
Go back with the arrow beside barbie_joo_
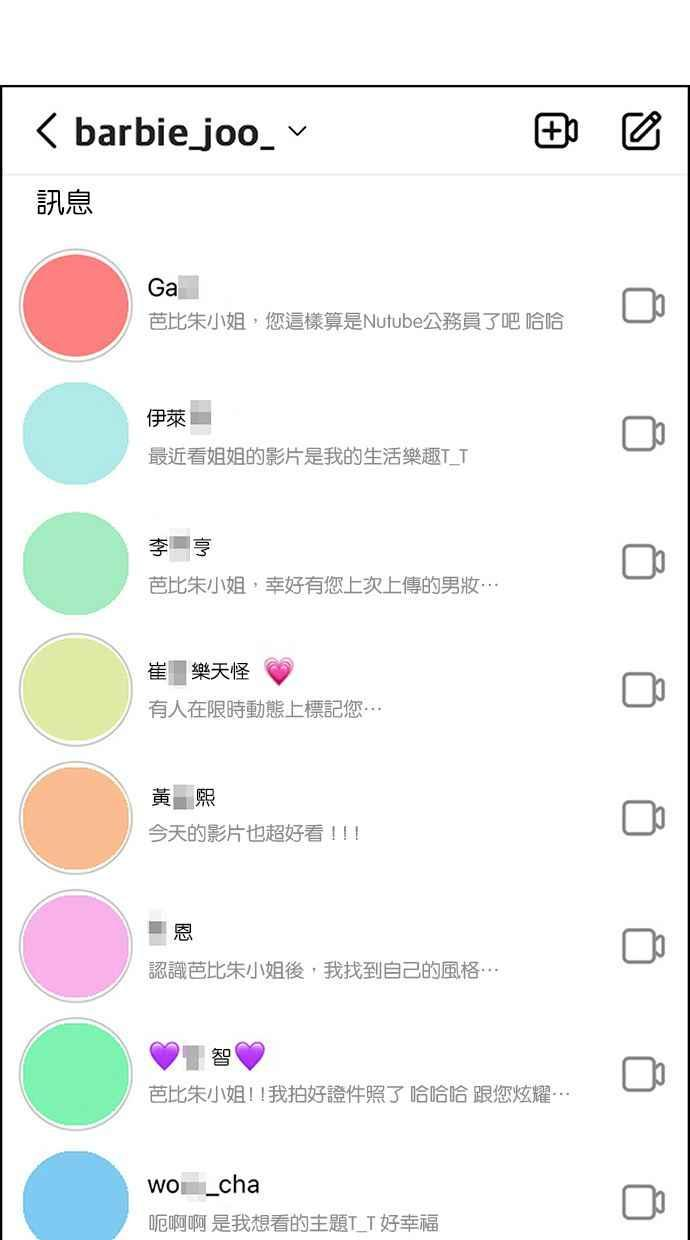(x=46, y=131)
